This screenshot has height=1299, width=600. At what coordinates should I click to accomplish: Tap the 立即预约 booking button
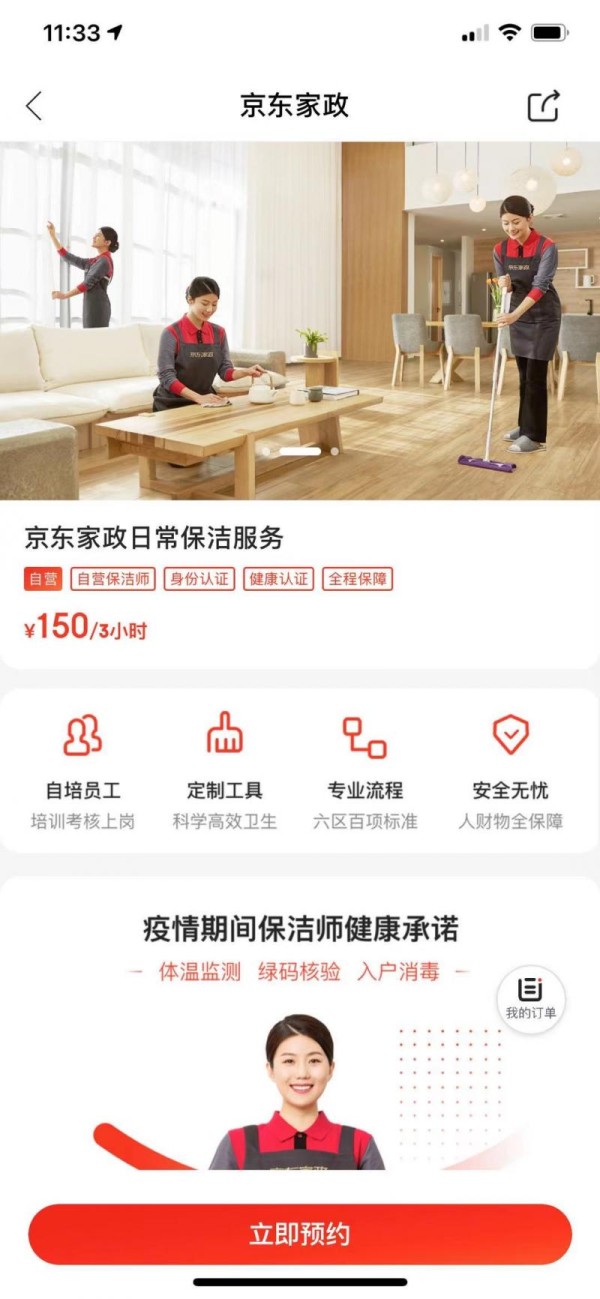pyautogui.click(x=300, y=1234)
